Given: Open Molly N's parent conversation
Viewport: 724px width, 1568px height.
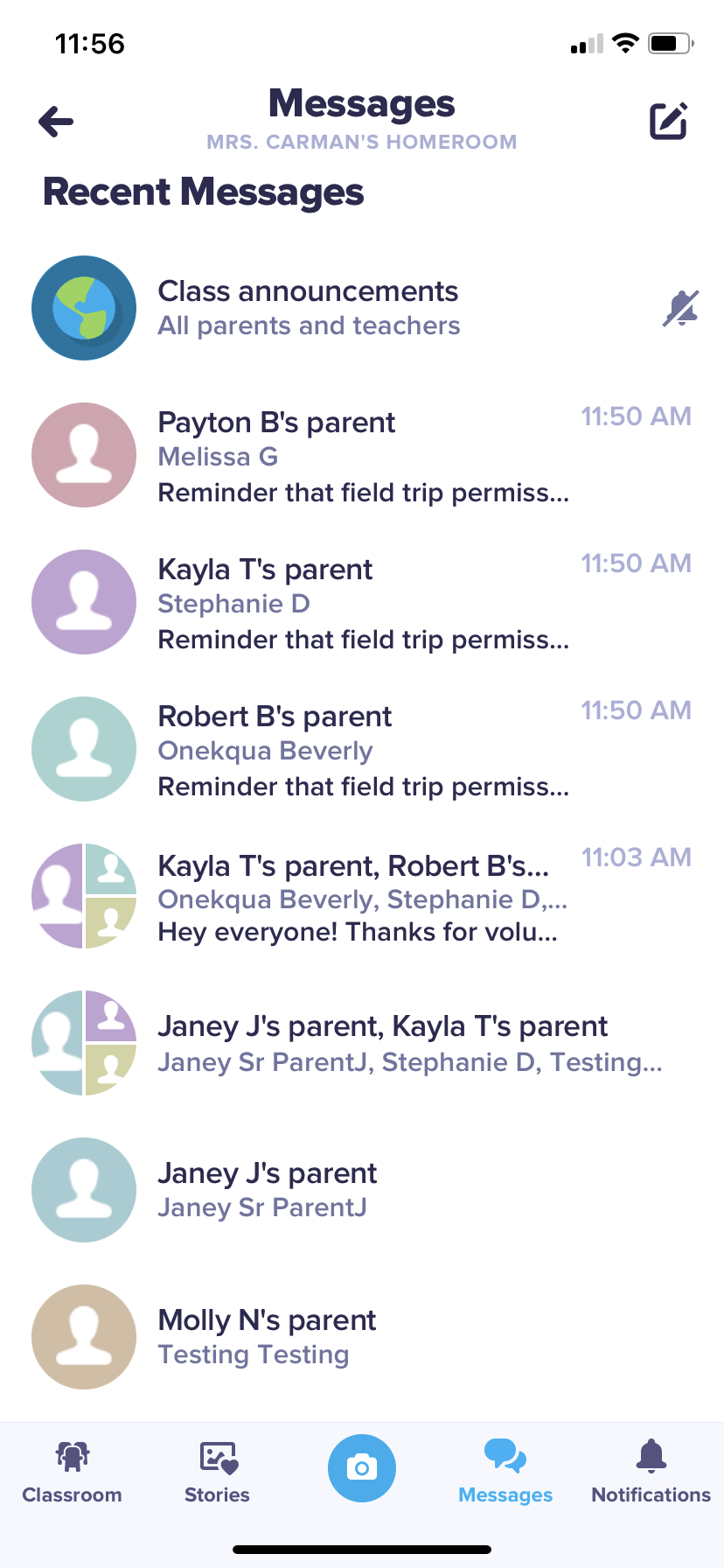Looking at the screenshot, I should 350,1335.
